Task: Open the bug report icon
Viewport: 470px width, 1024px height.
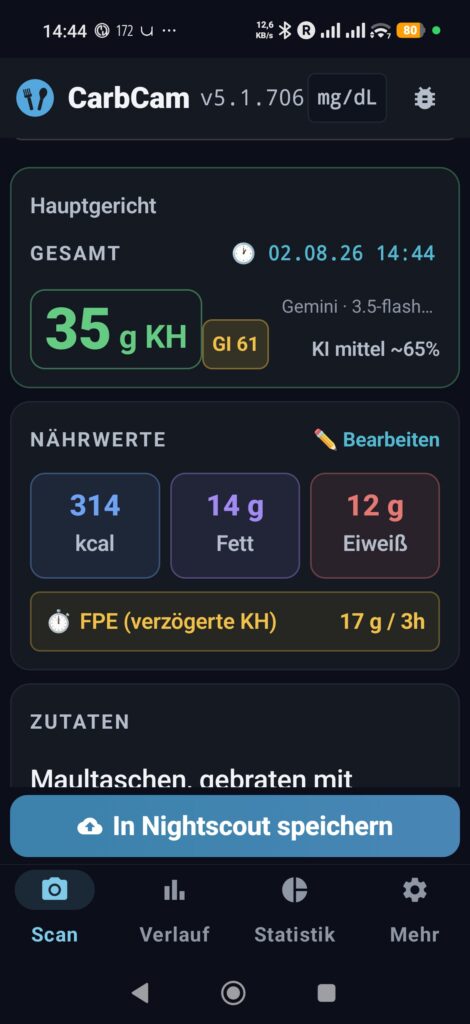Action: pyautogui.click(x=425, y=99)
